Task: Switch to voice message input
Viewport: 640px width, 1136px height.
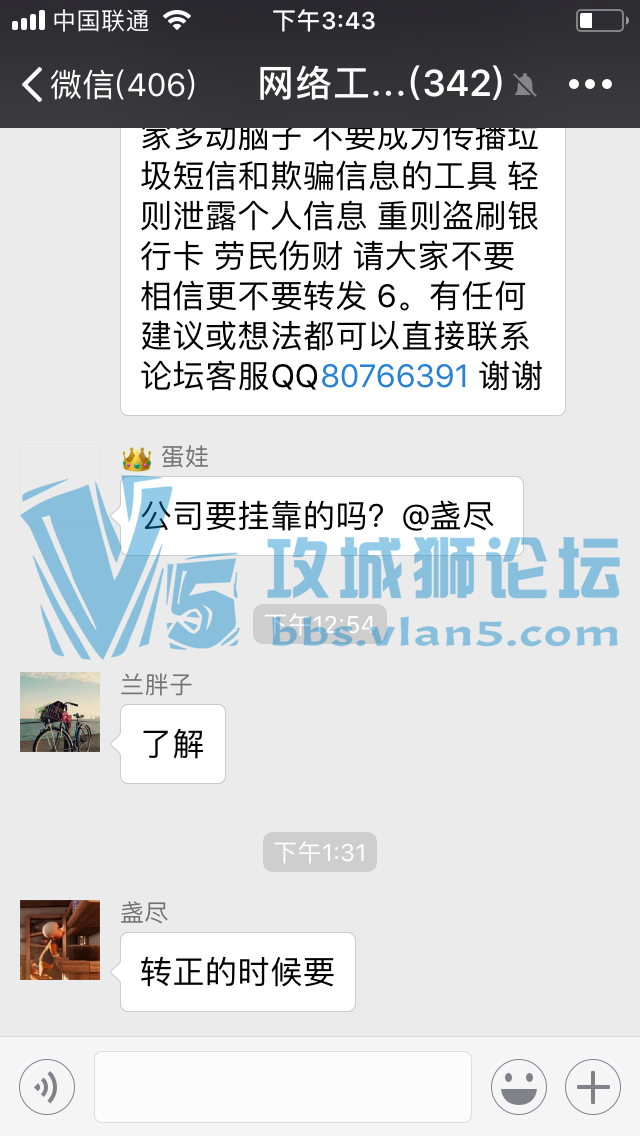Action: pyautogui.click(x=47, y=1087)
